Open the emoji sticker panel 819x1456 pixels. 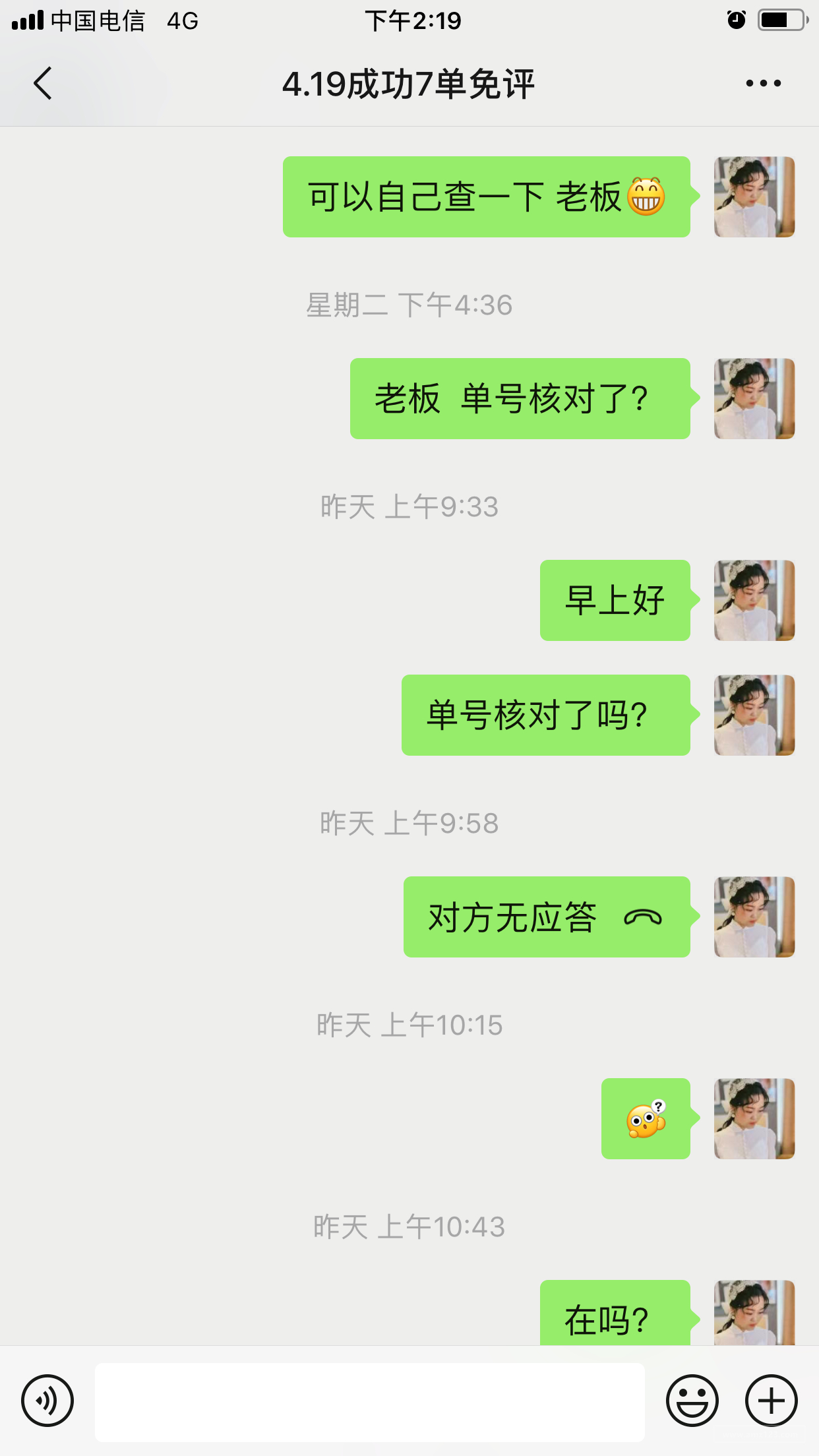pos(692,1400)
